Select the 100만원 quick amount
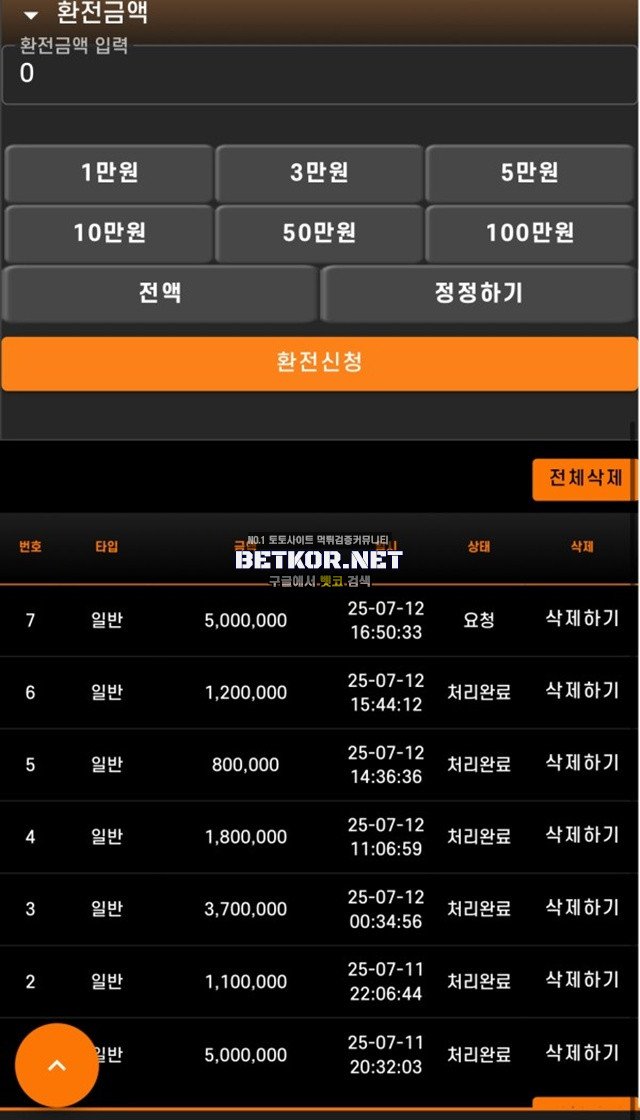Image resolution: width=640 pixels, height=1120 pixels. point(530,233)
